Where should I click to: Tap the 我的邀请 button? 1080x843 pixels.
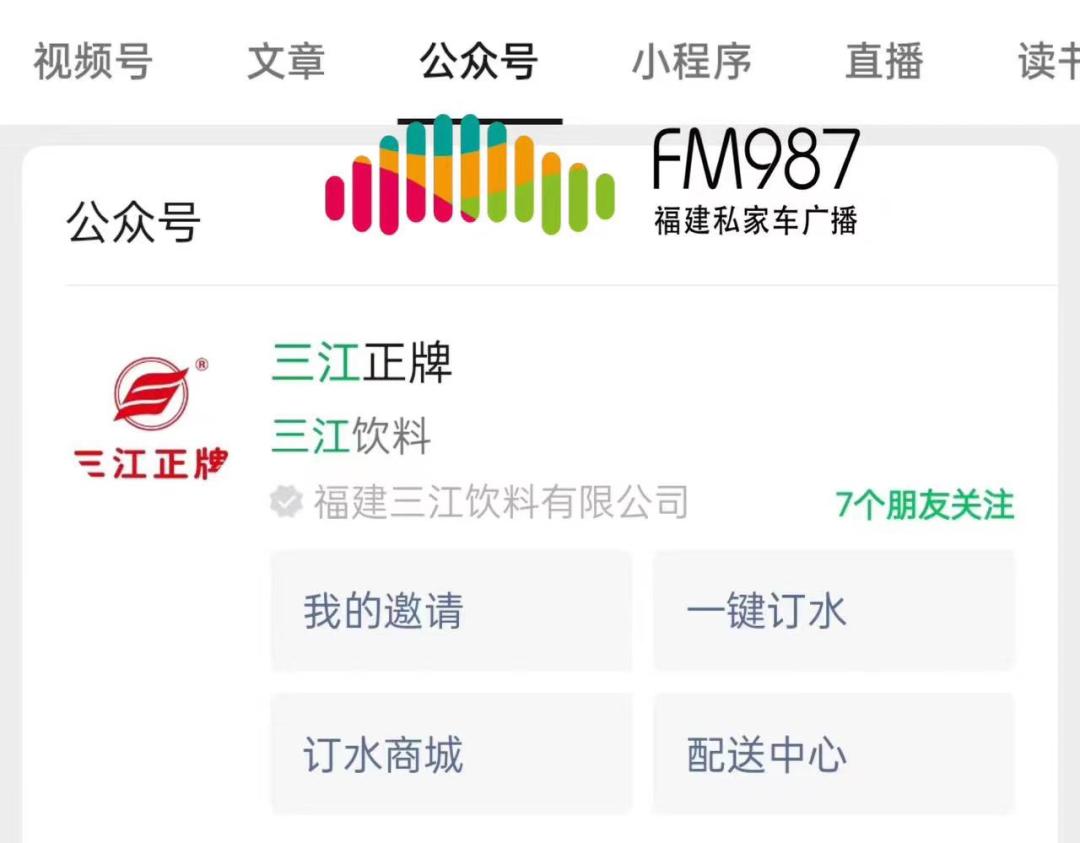451,611
